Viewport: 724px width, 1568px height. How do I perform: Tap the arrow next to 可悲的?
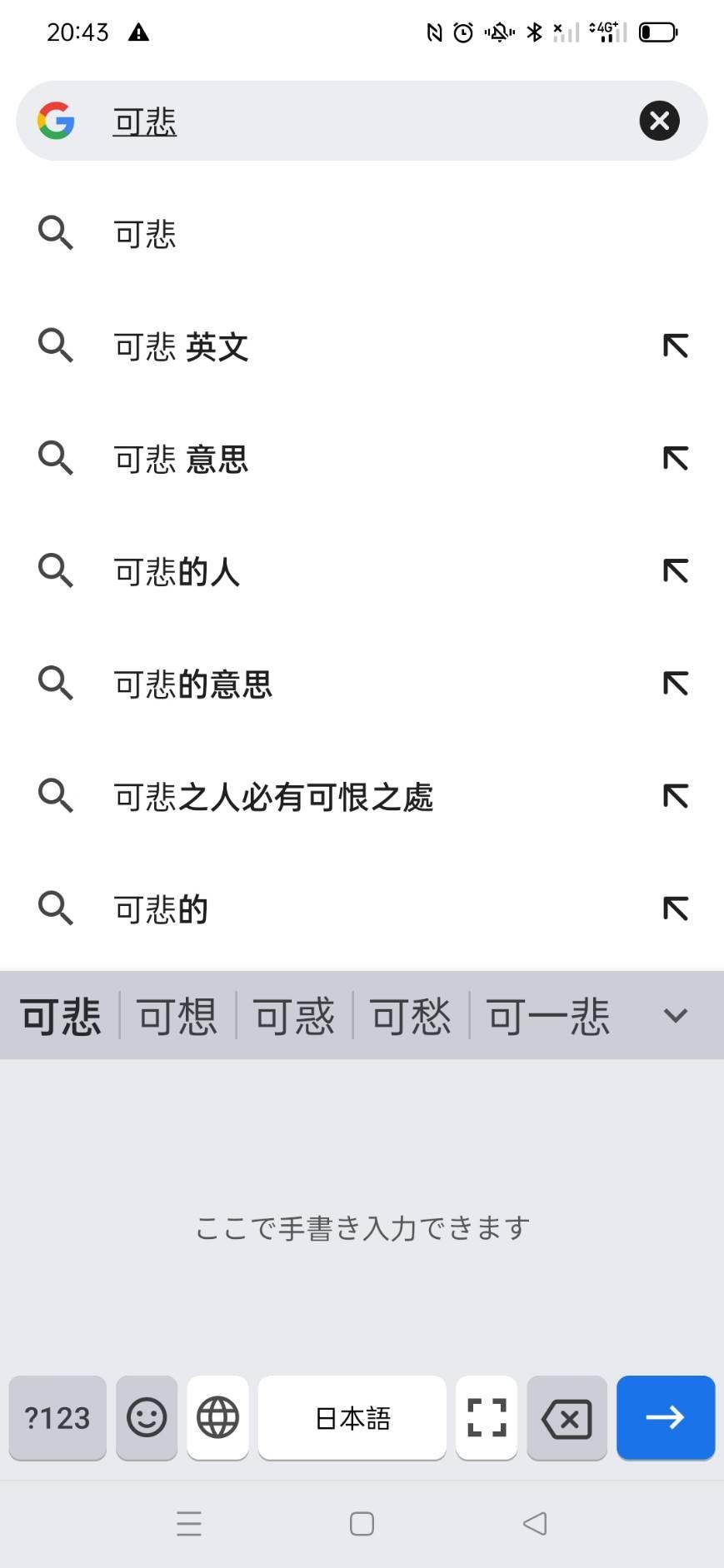[675, 908]
